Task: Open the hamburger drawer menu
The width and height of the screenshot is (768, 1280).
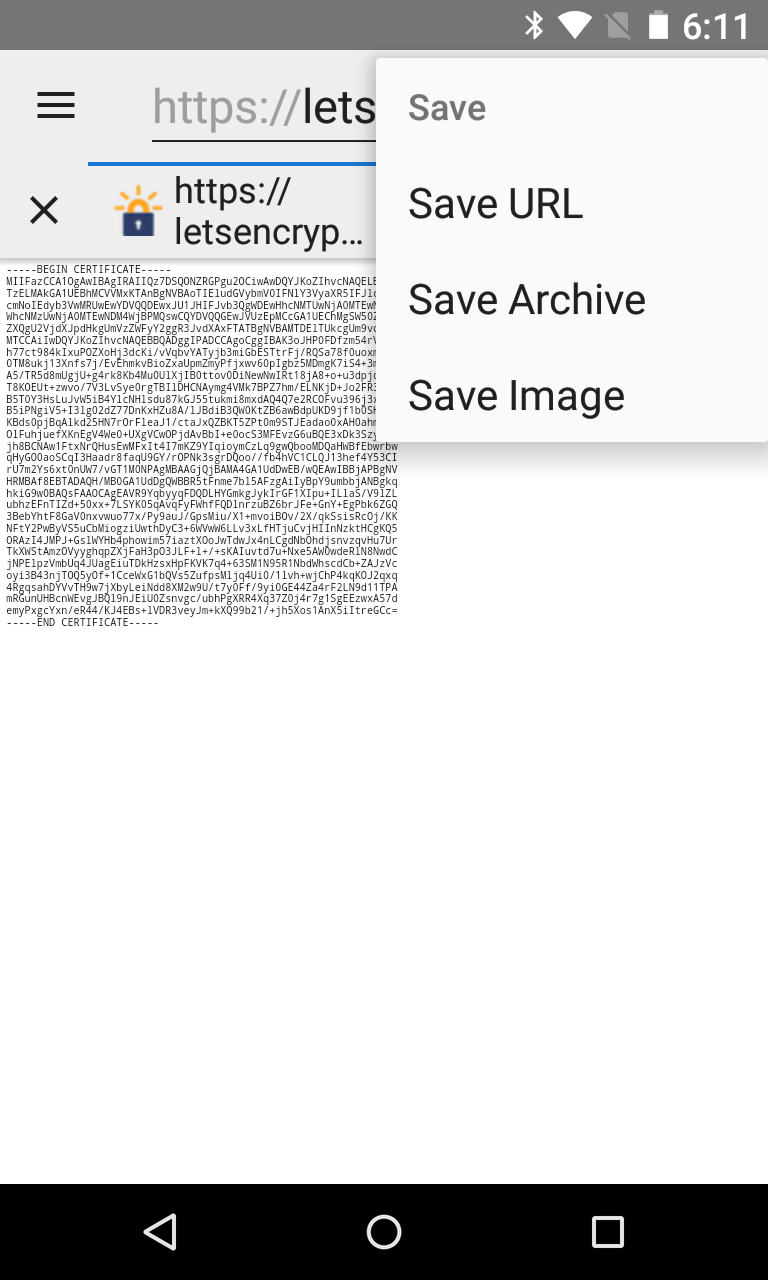Action: (x=56, y=105)
